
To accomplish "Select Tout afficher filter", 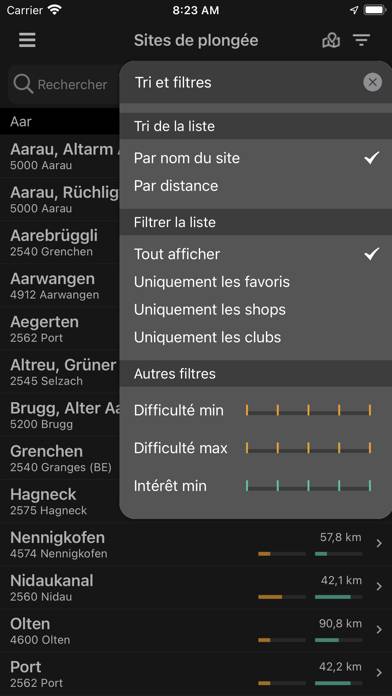I will pyautogui.click(x=256, y=254).
